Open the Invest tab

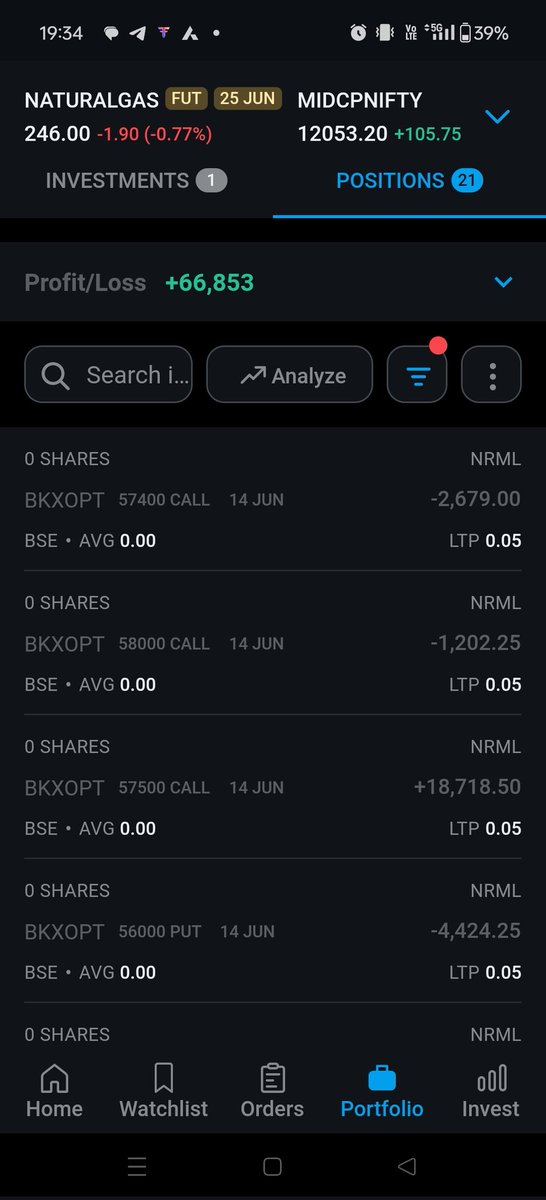point(491,1091)
